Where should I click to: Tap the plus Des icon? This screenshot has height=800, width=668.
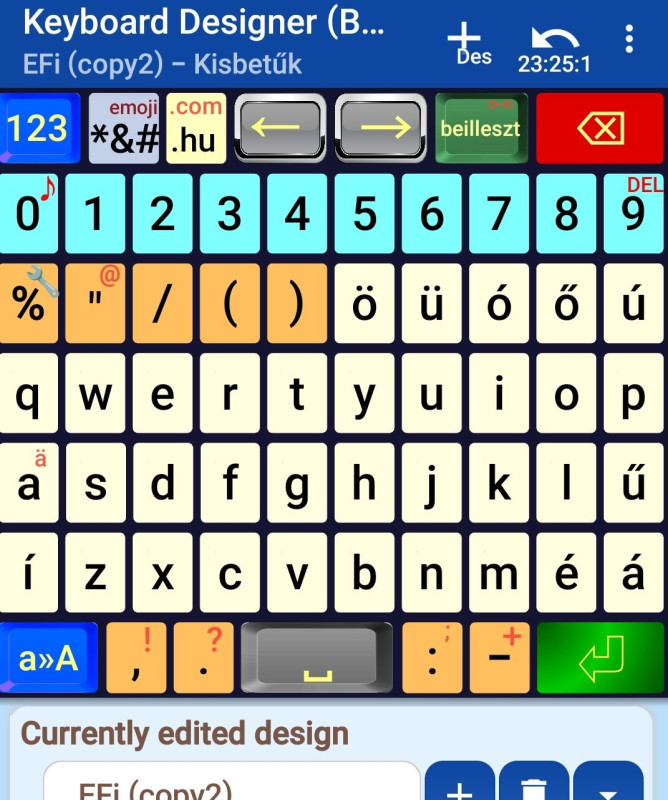(x=466, y=42)
